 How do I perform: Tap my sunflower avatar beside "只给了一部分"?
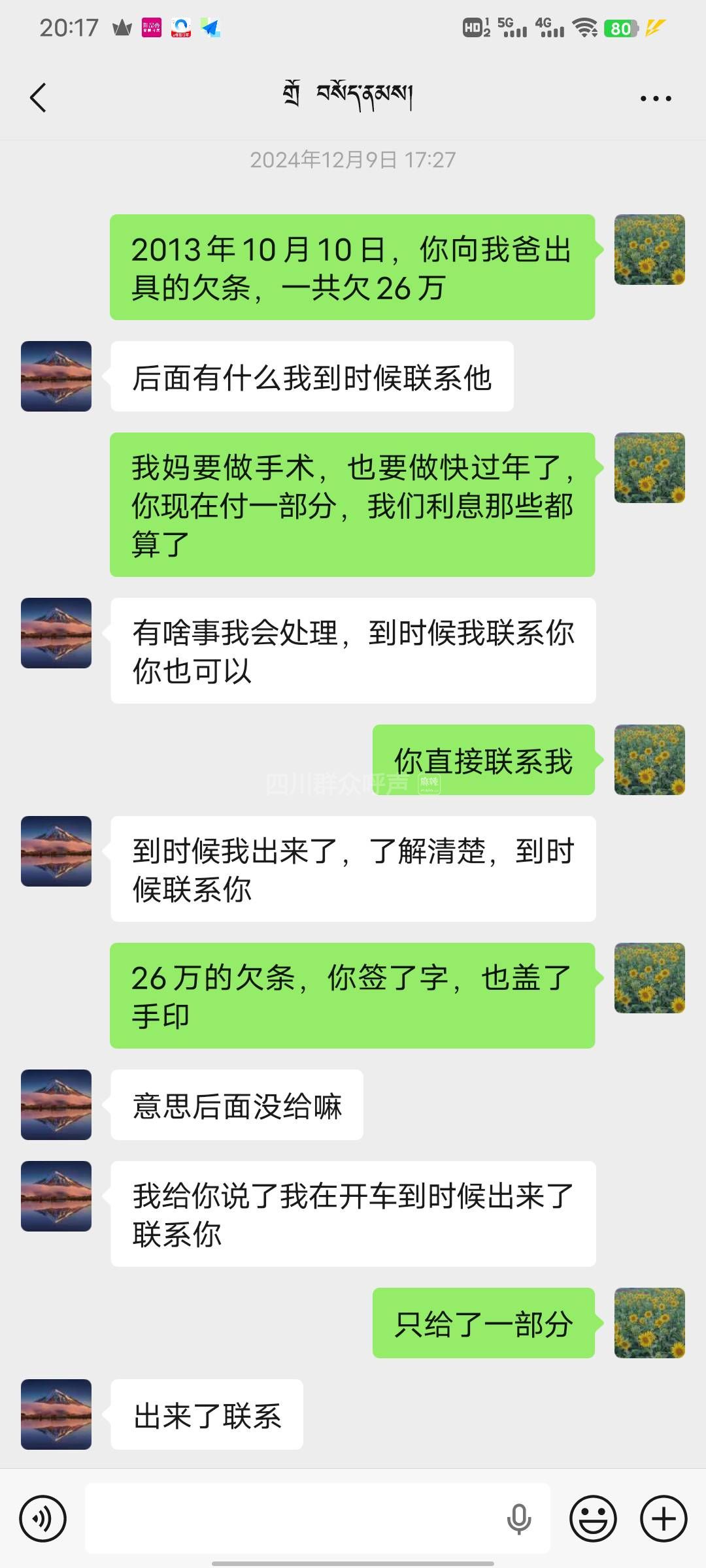[649, 1323]
